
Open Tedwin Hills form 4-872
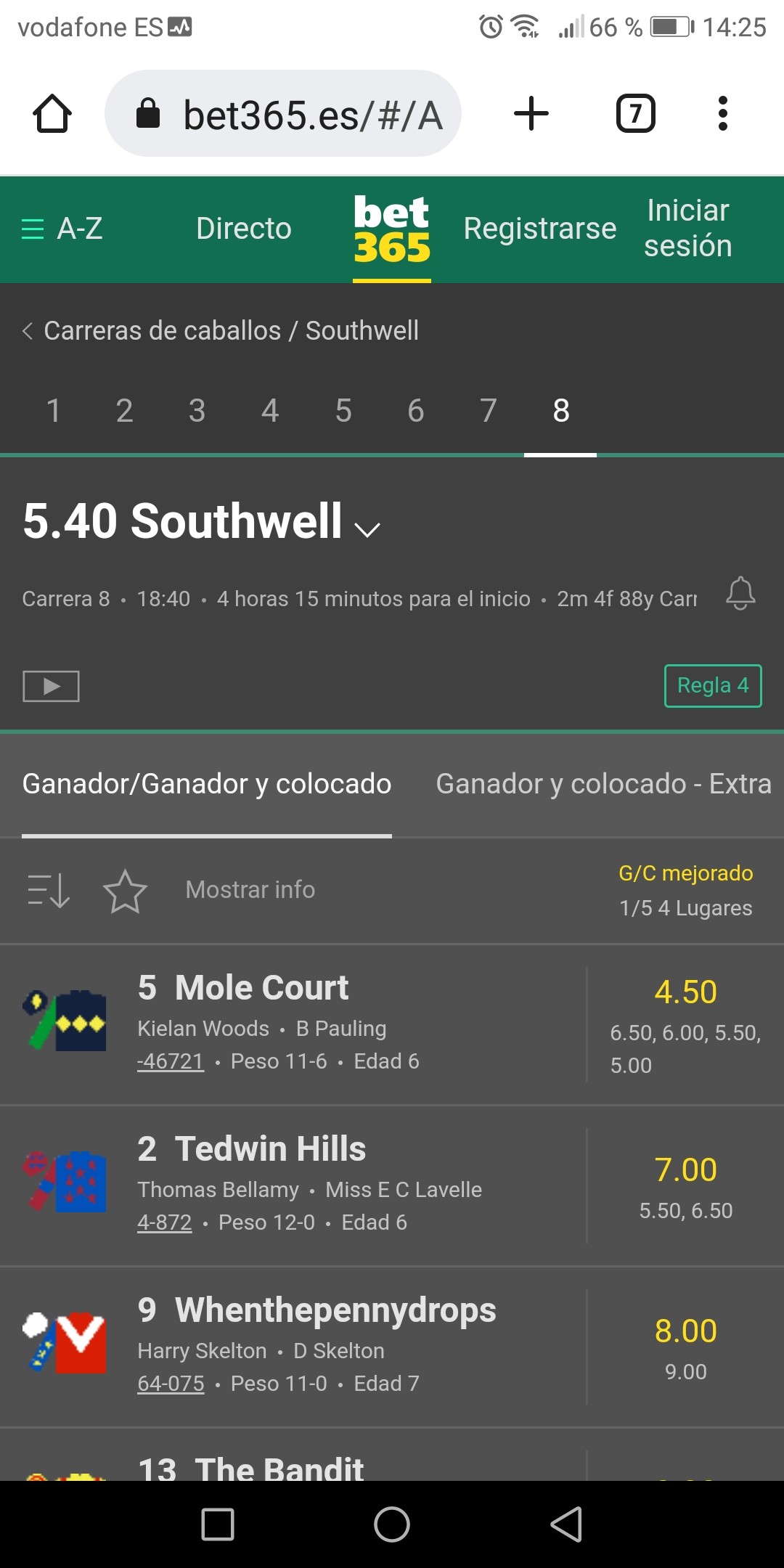click(x=165, y=1222)
